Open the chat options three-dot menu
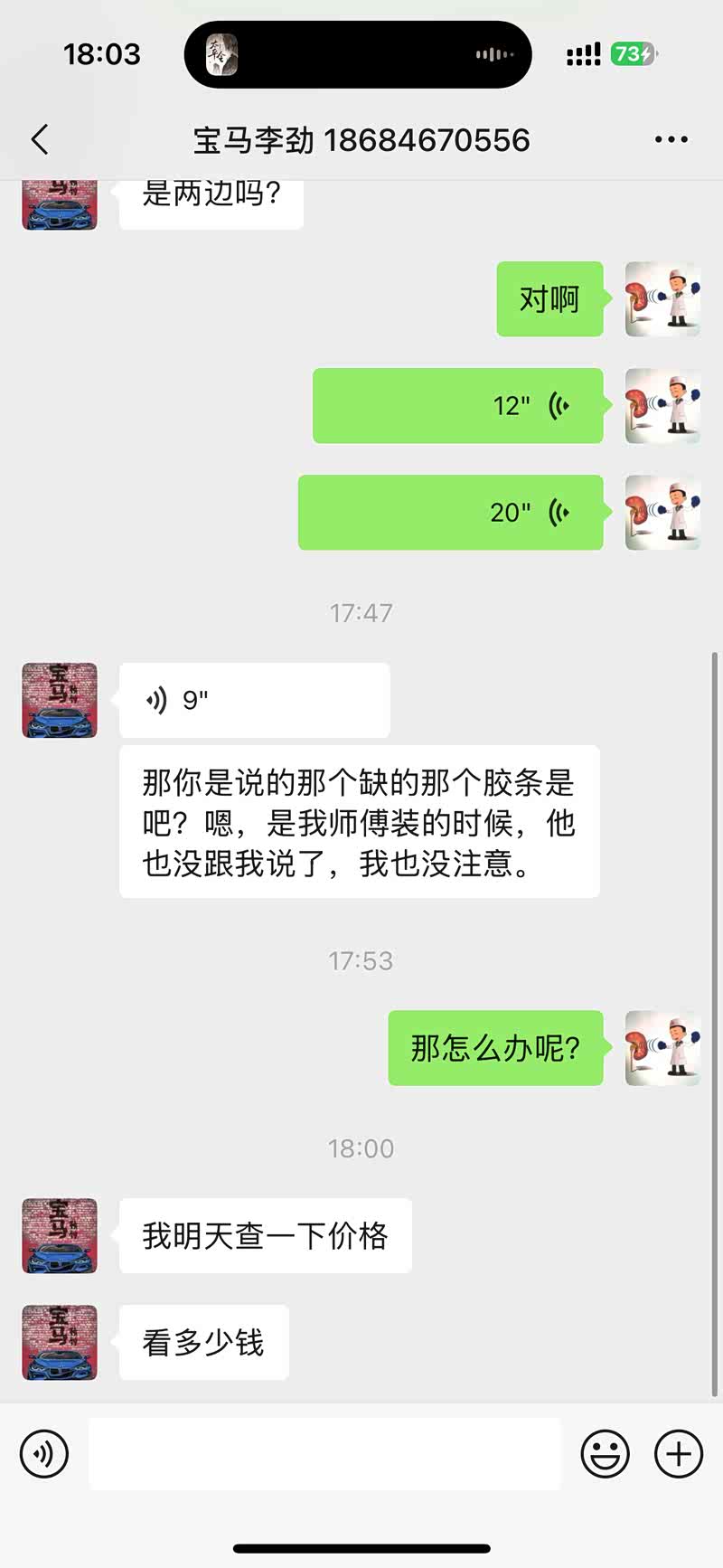The height and width of the screenshot is (1568, 723). coord(671,140)
